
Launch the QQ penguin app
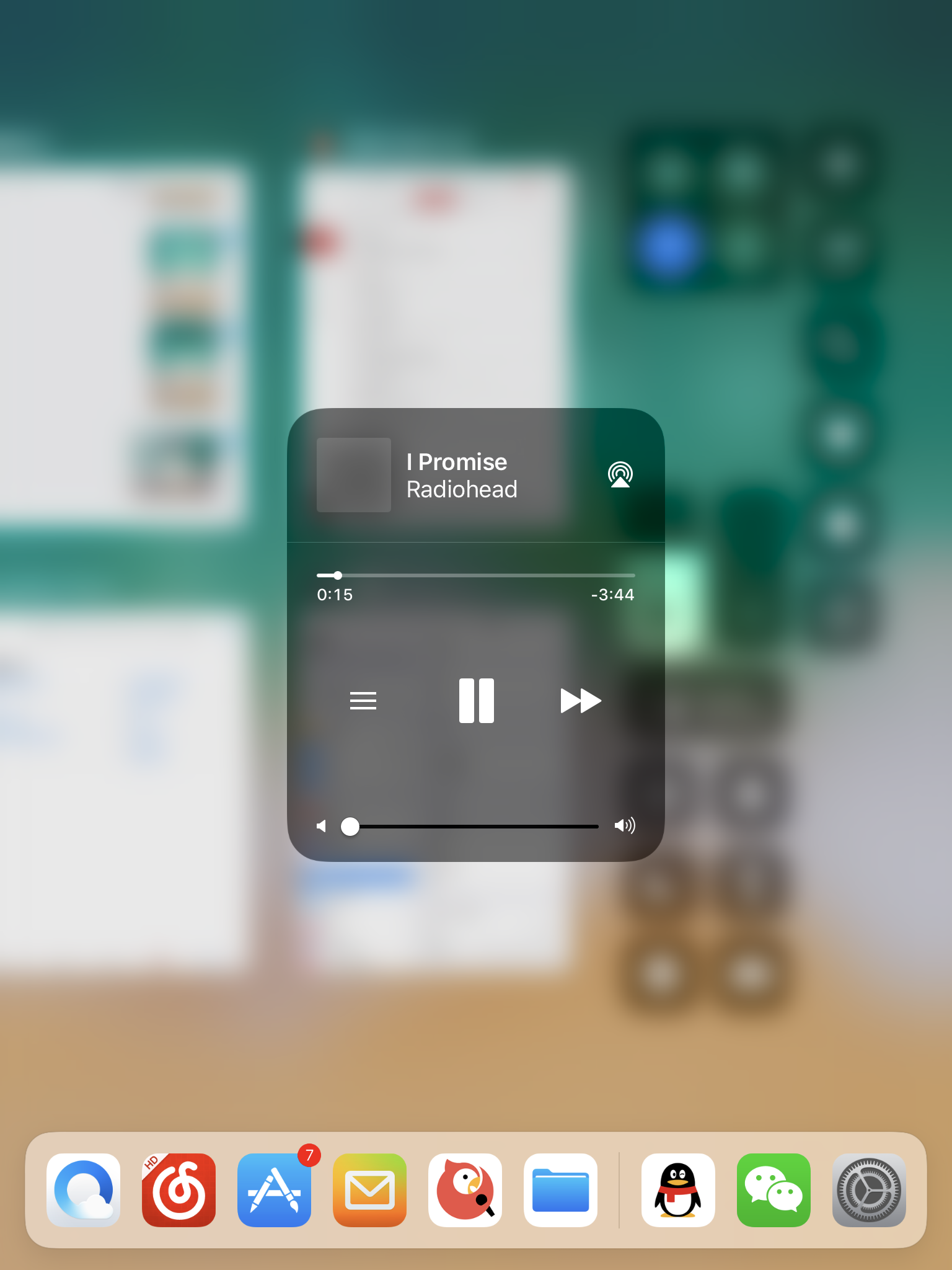click(x=678, y=1189)
